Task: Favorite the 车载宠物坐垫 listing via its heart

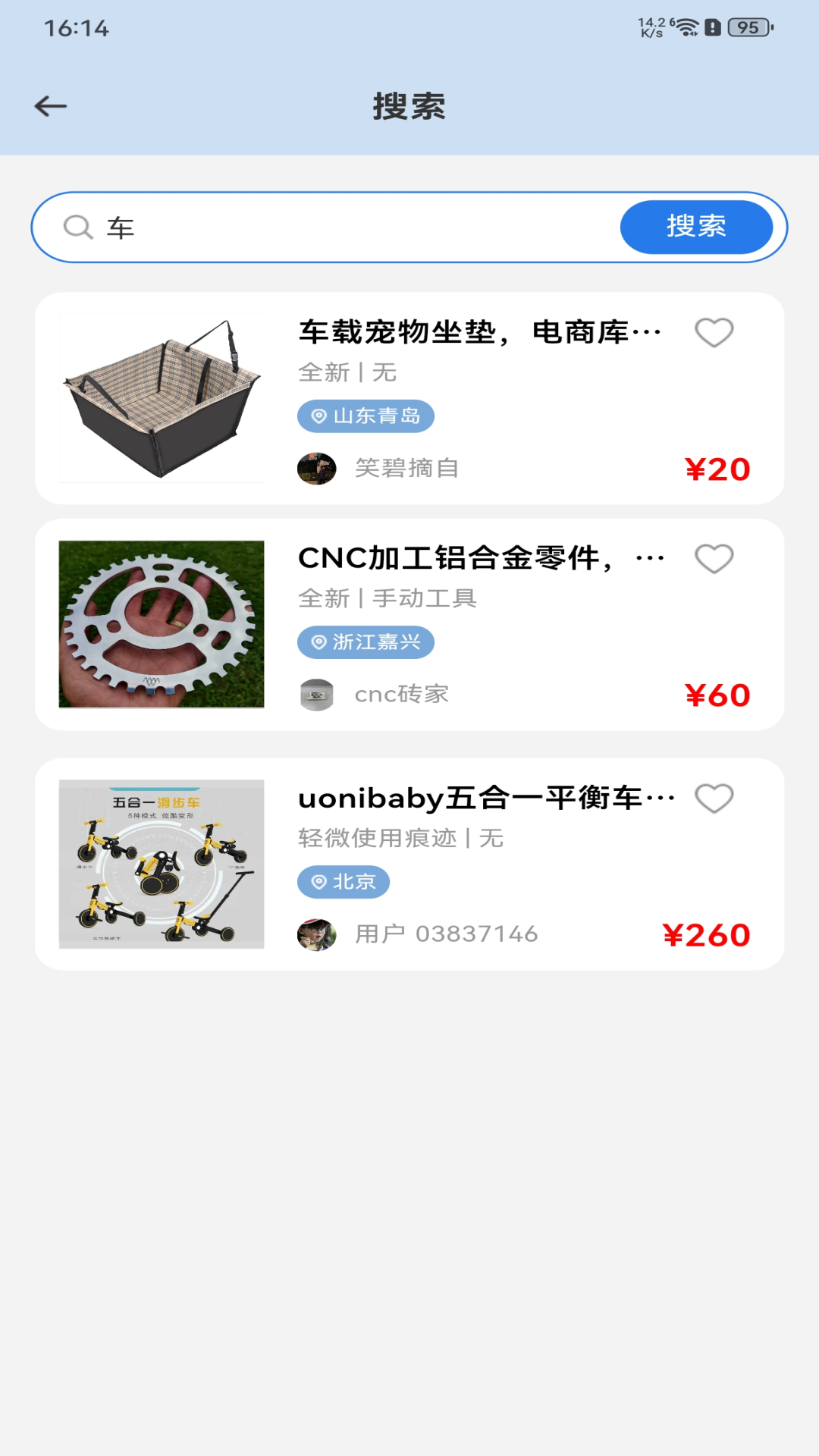Action: click(x=713, y=333)
